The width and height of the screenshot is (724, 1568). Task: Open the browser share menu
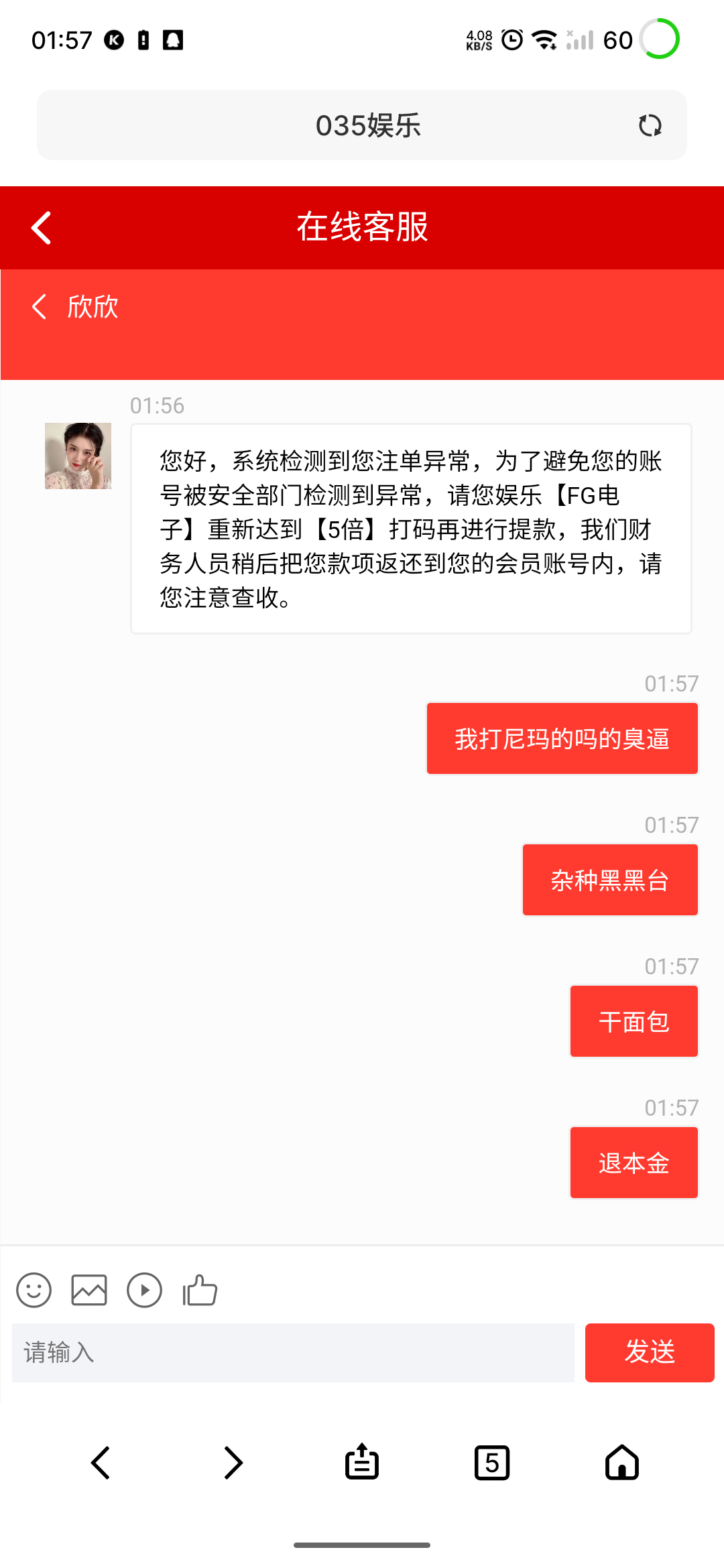coord(362,1462)
